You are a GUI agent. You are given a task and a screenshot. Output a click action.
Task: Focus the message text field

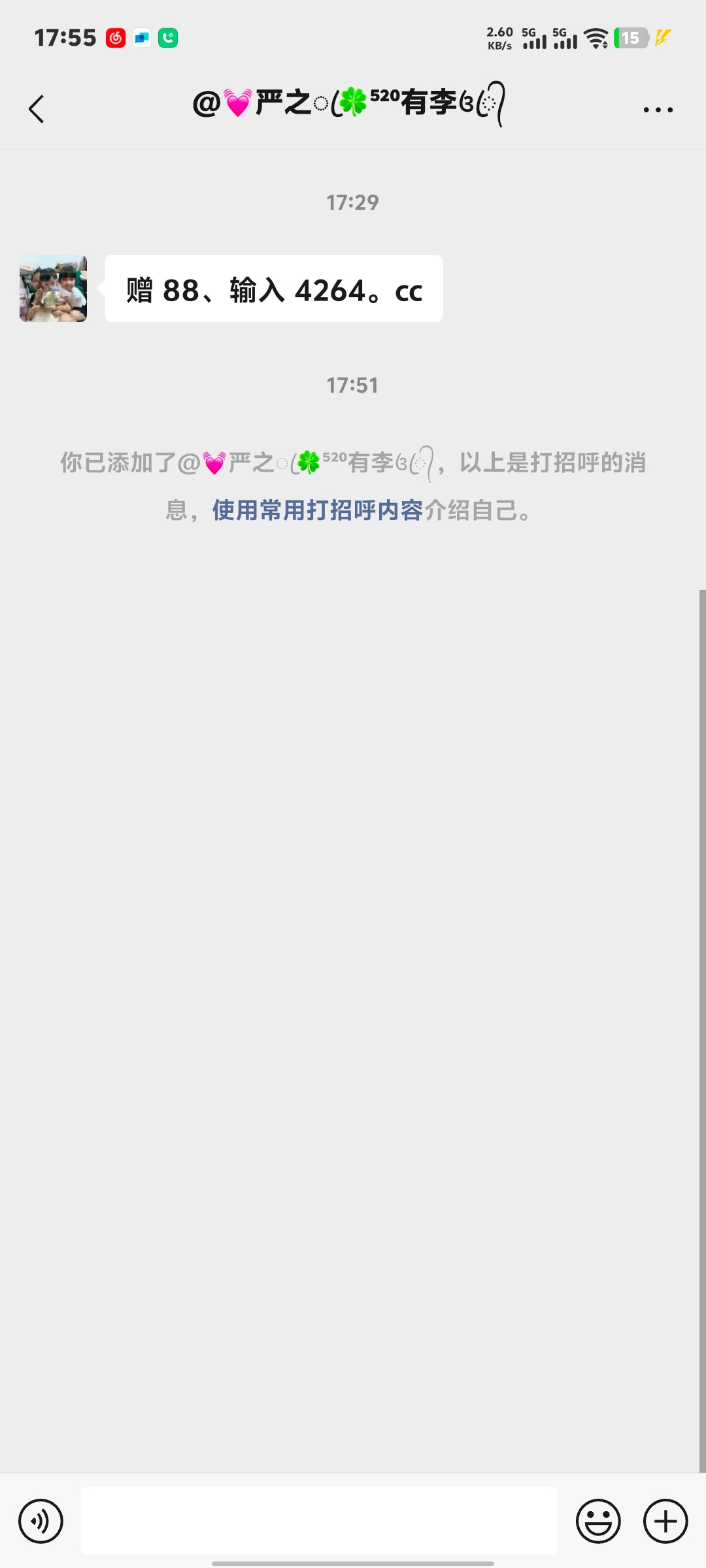click(x=319, y=1521)
